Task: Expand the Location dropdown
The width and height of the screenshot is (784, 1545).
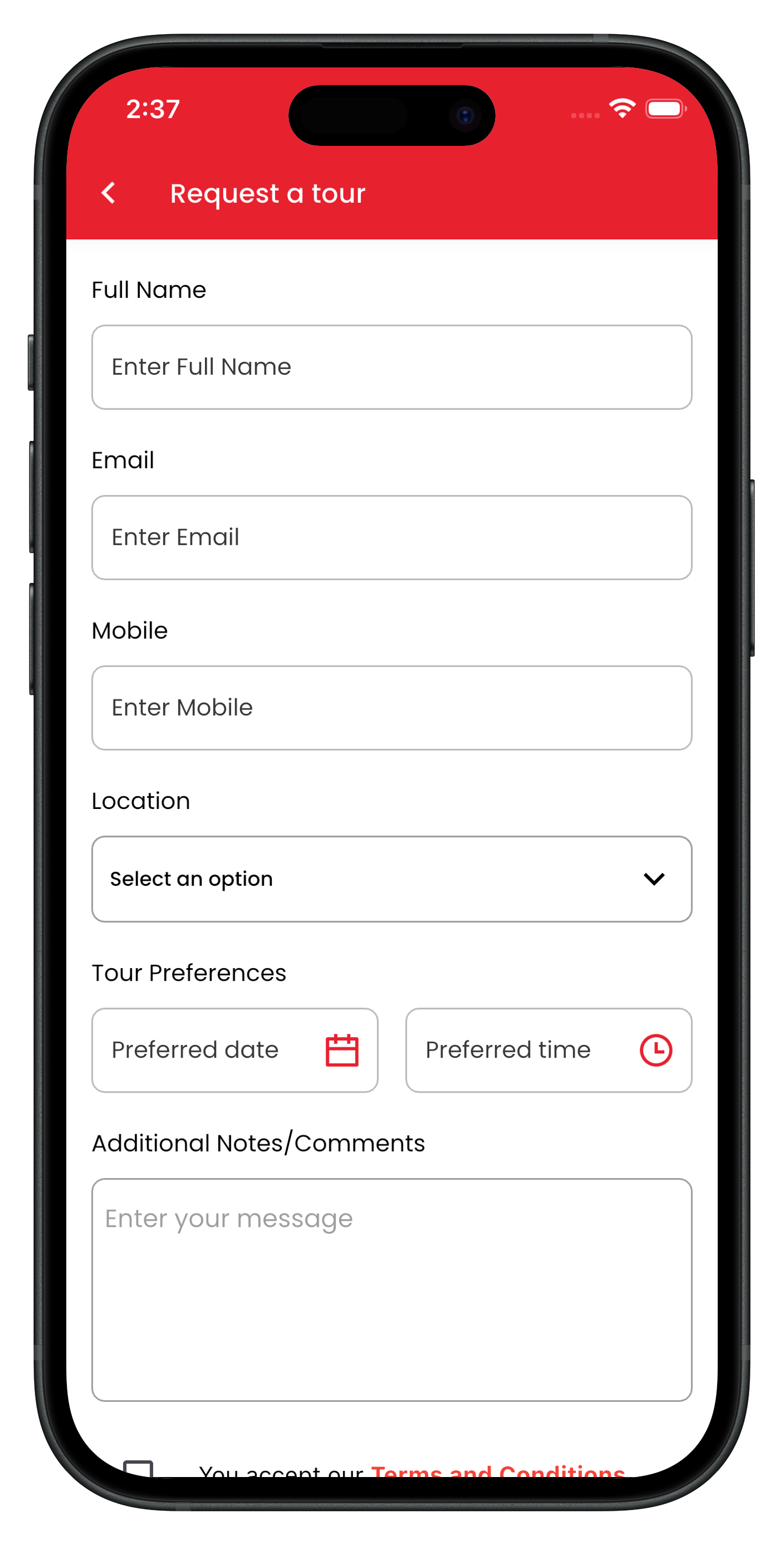Action: click(391, 879)
